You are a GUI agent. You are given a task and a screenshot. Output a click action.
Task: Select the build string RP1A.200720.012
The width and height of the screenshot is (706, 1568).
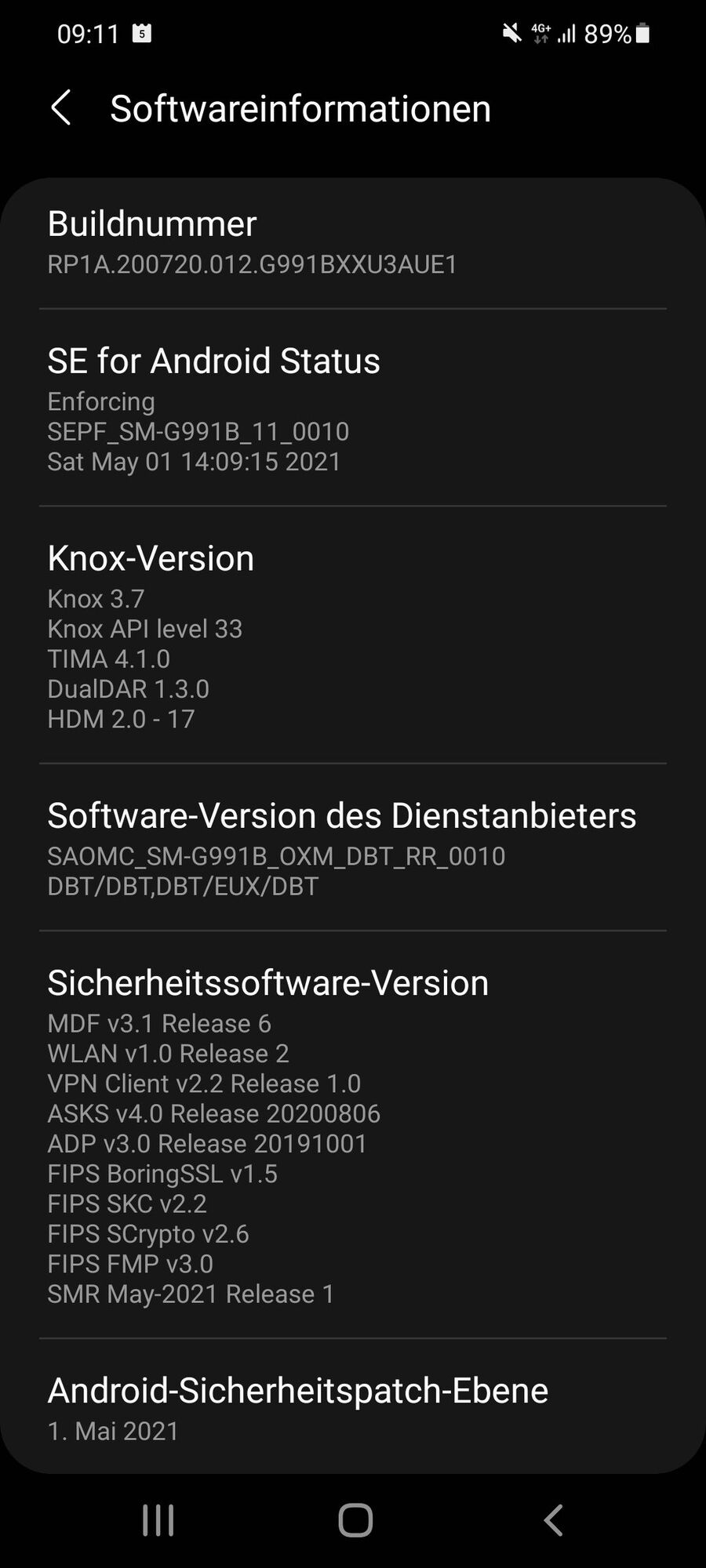coord(252,265)
